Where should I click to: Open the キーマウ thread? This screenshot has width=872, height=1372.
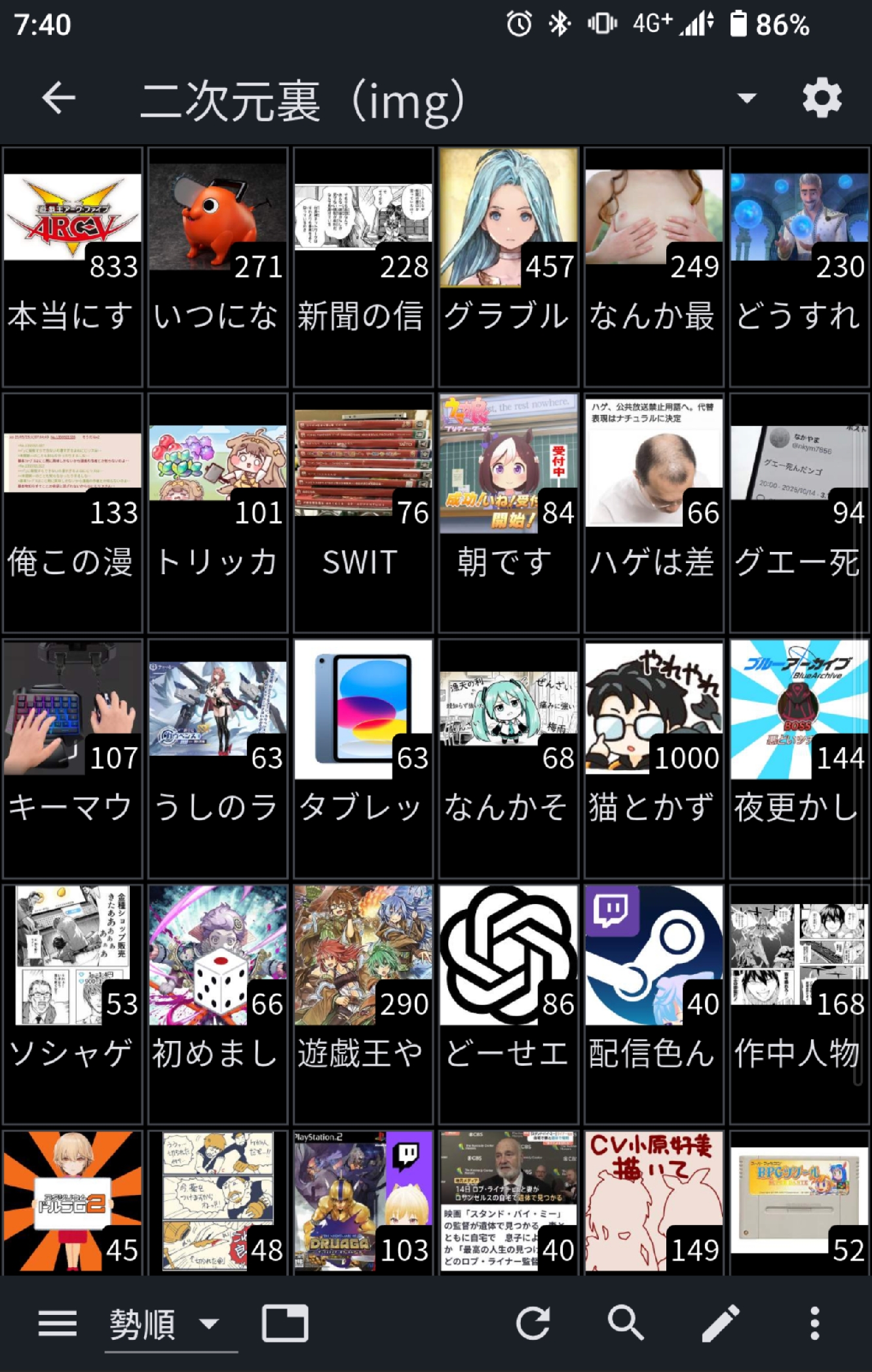point(73,758)
